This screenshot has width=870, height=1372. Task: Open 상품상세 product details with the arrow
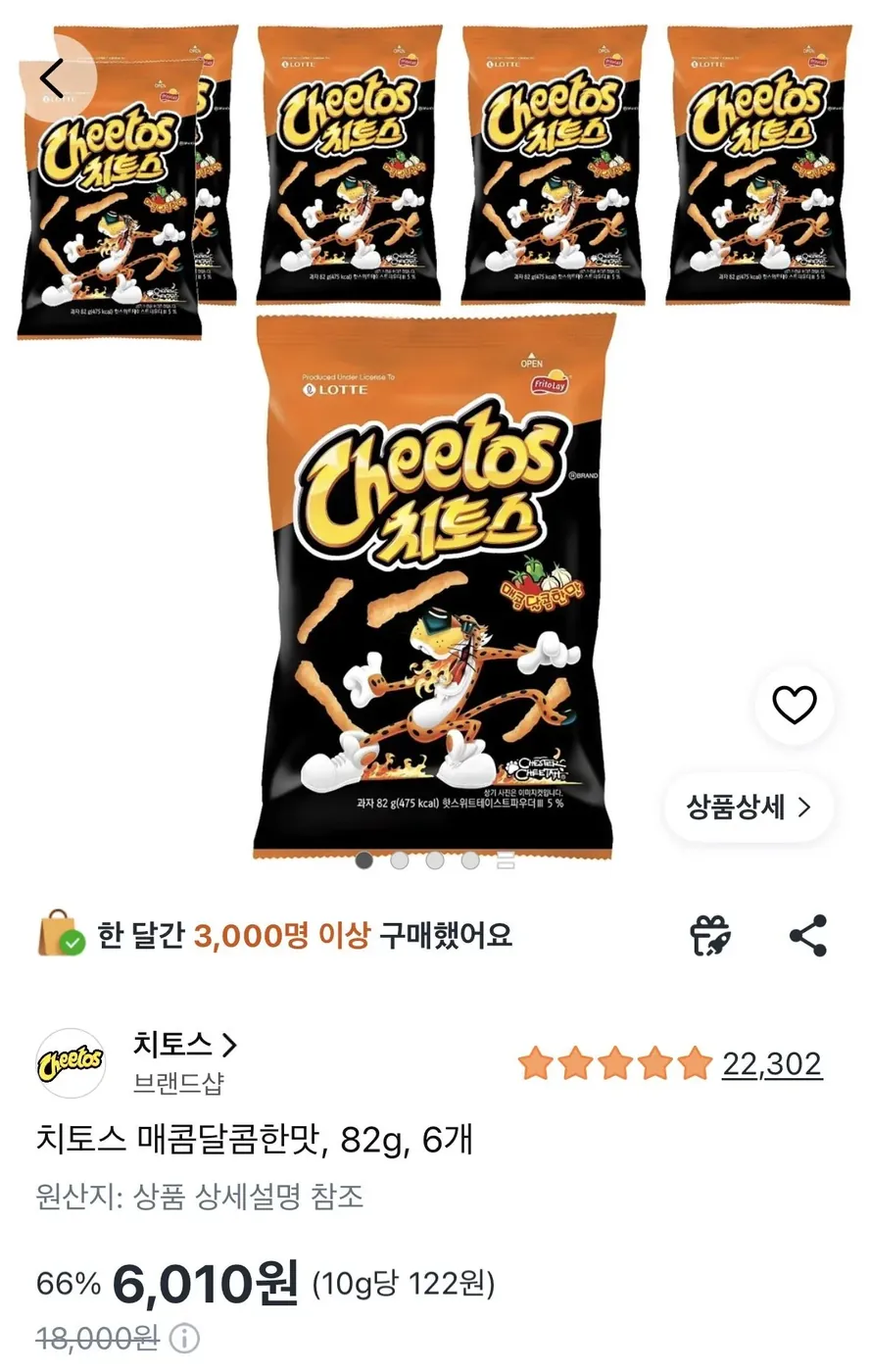[x=748, y=806]
